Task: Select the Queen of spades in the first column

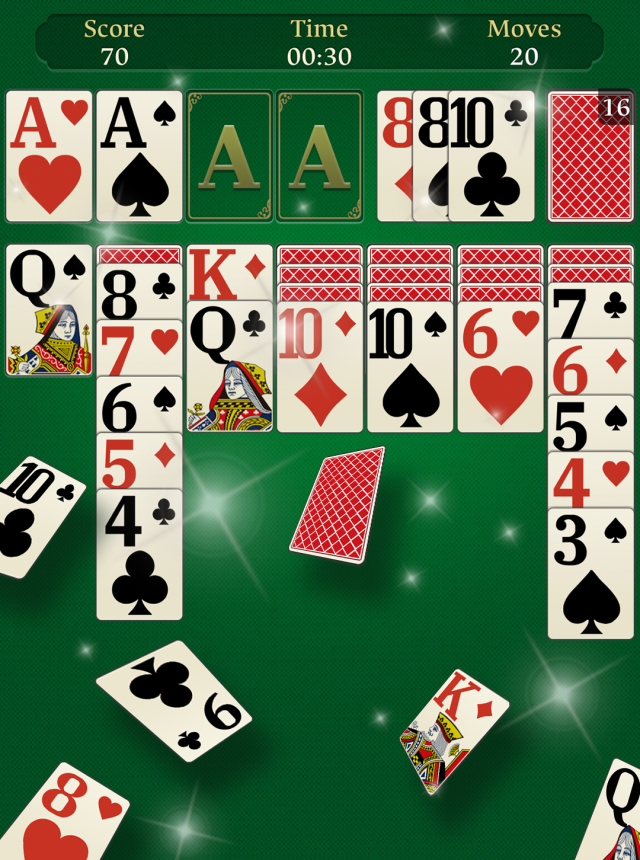Action: 49,310
